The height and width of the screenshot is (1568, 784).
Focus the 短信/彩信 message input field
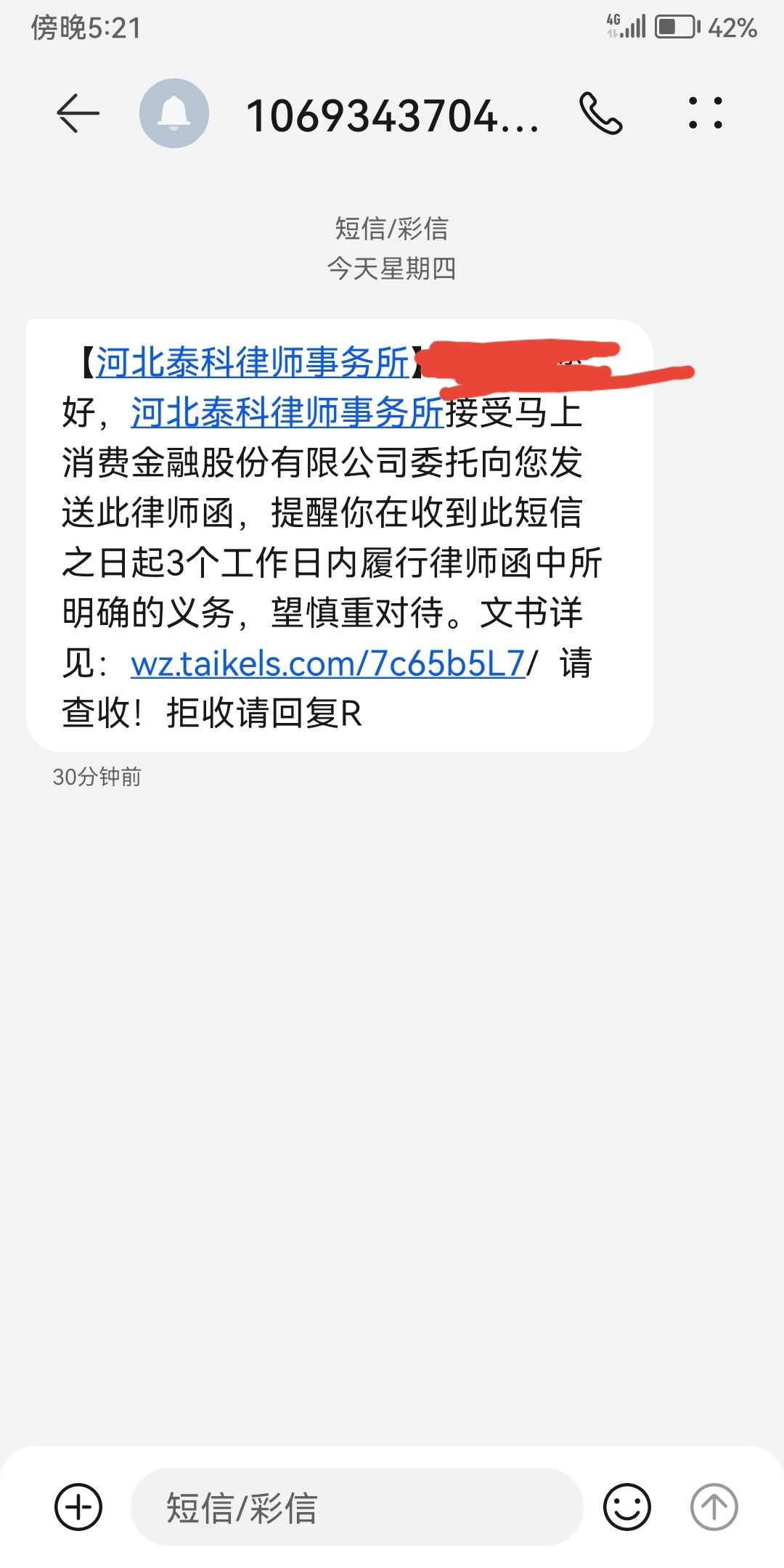click(x=357, y=1508)
